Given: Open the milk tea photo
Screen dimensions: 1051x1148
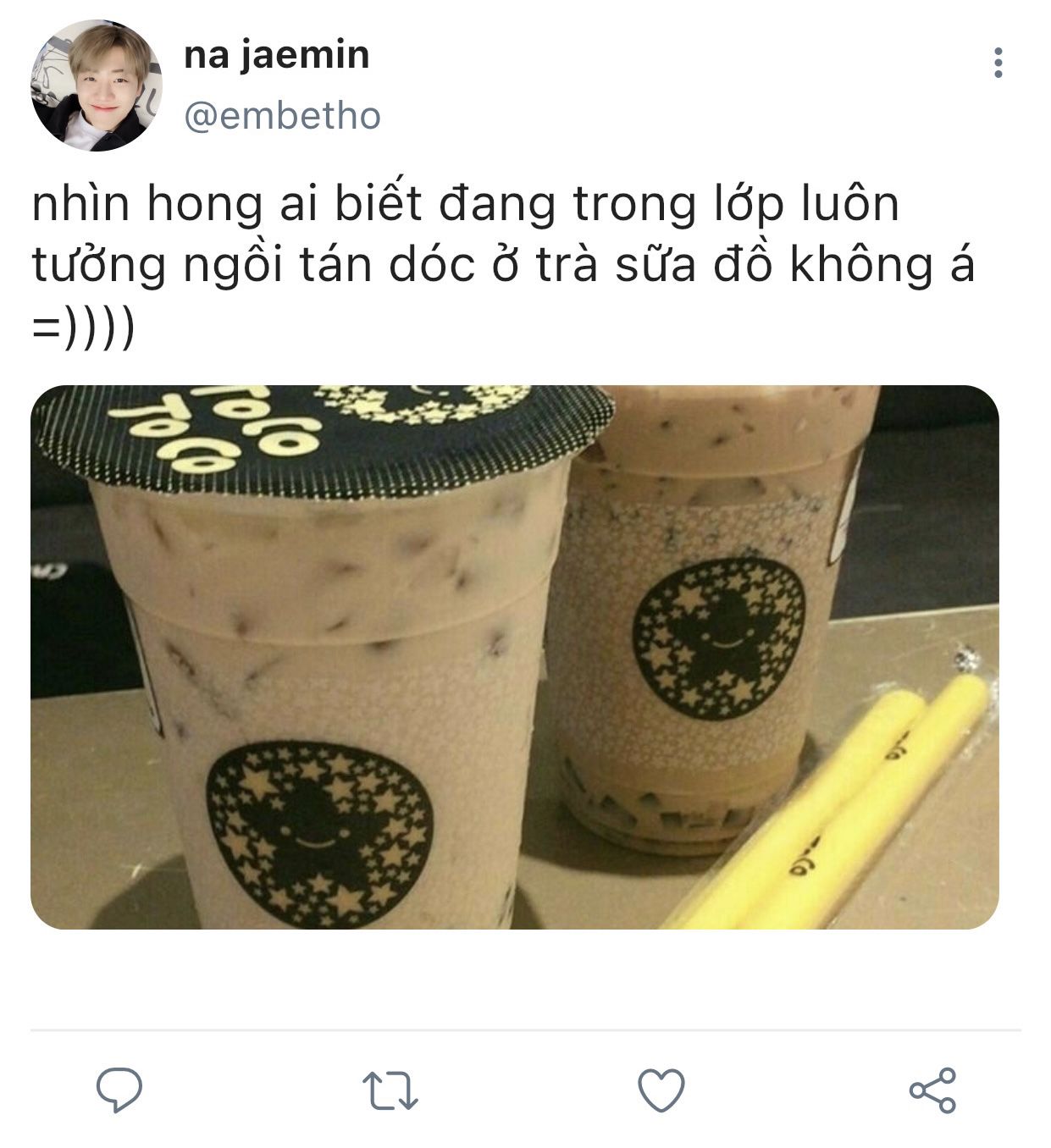Looking at the screenshot, I should (x=514, y=657).
